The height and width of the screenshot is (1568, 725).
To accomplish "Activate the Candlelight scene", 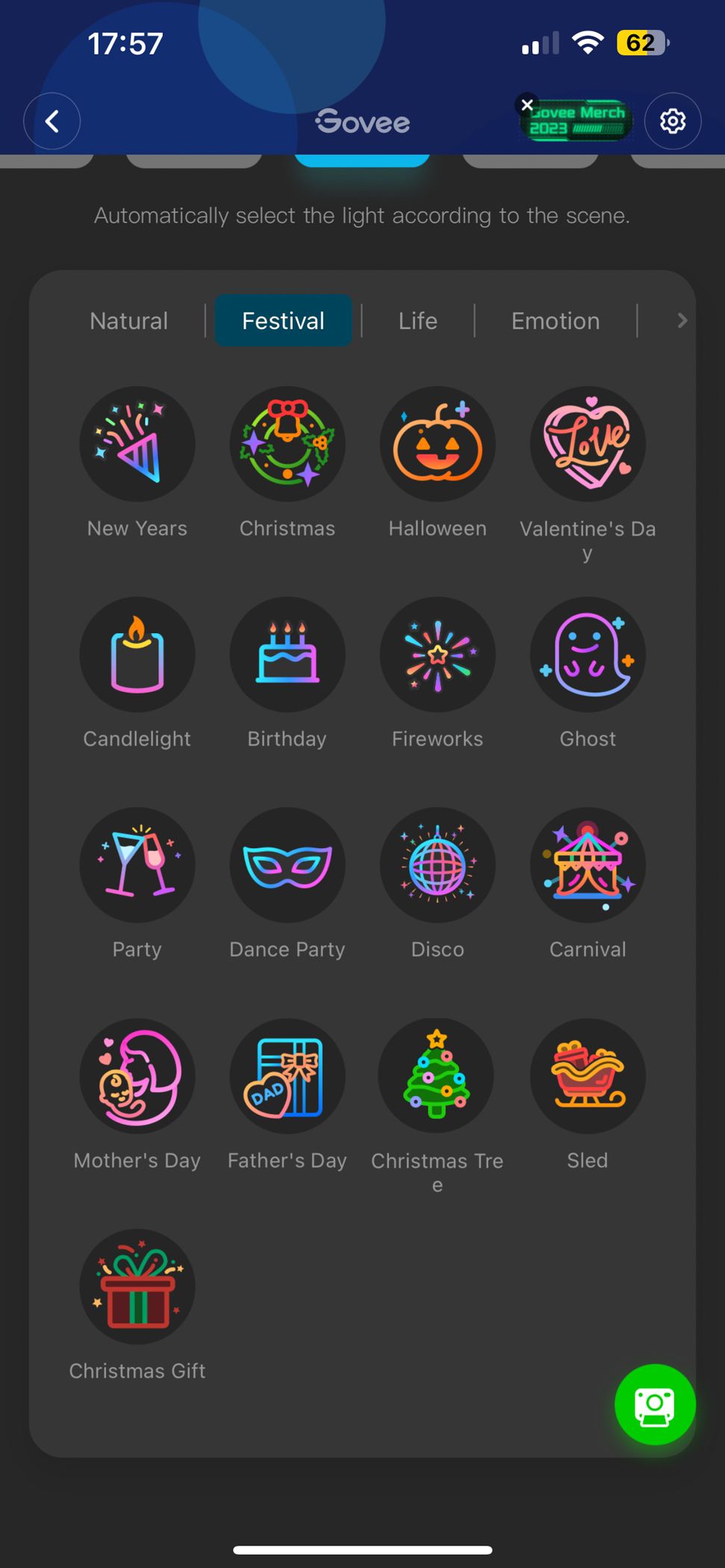I will coord(137,655).
